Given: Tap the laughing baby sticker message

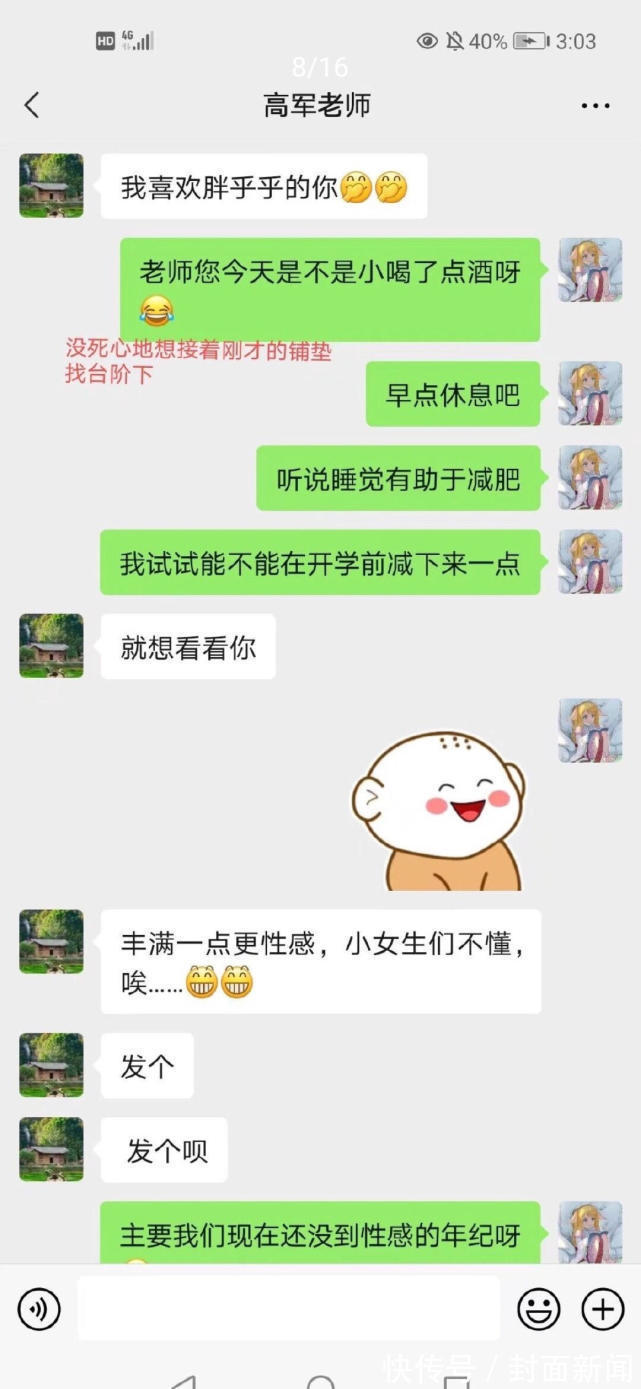Looking at the screenshot, I should pyautogui.click(x=438, y=811).
